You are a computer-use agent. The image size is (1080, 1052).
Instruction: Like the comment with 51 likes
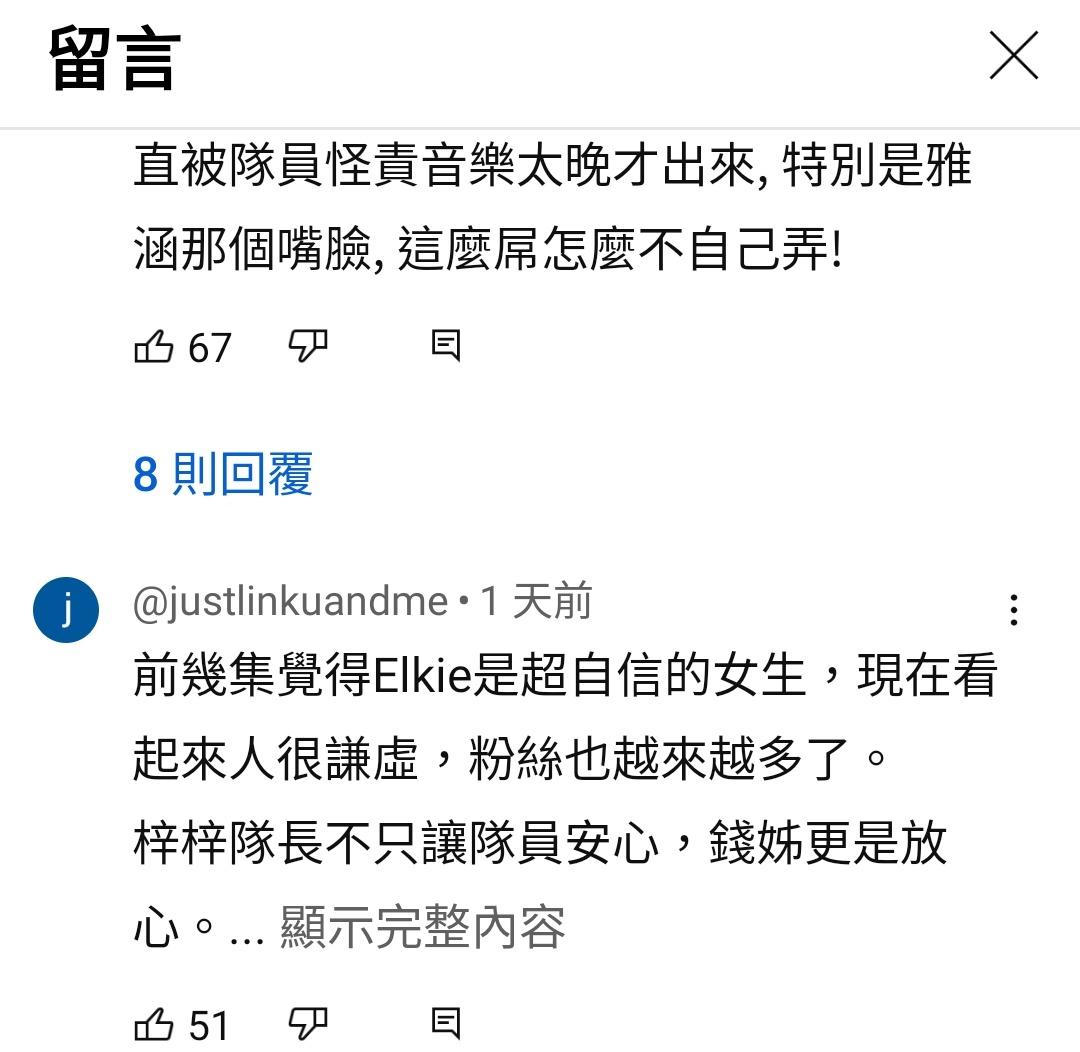coord(154,1024)
